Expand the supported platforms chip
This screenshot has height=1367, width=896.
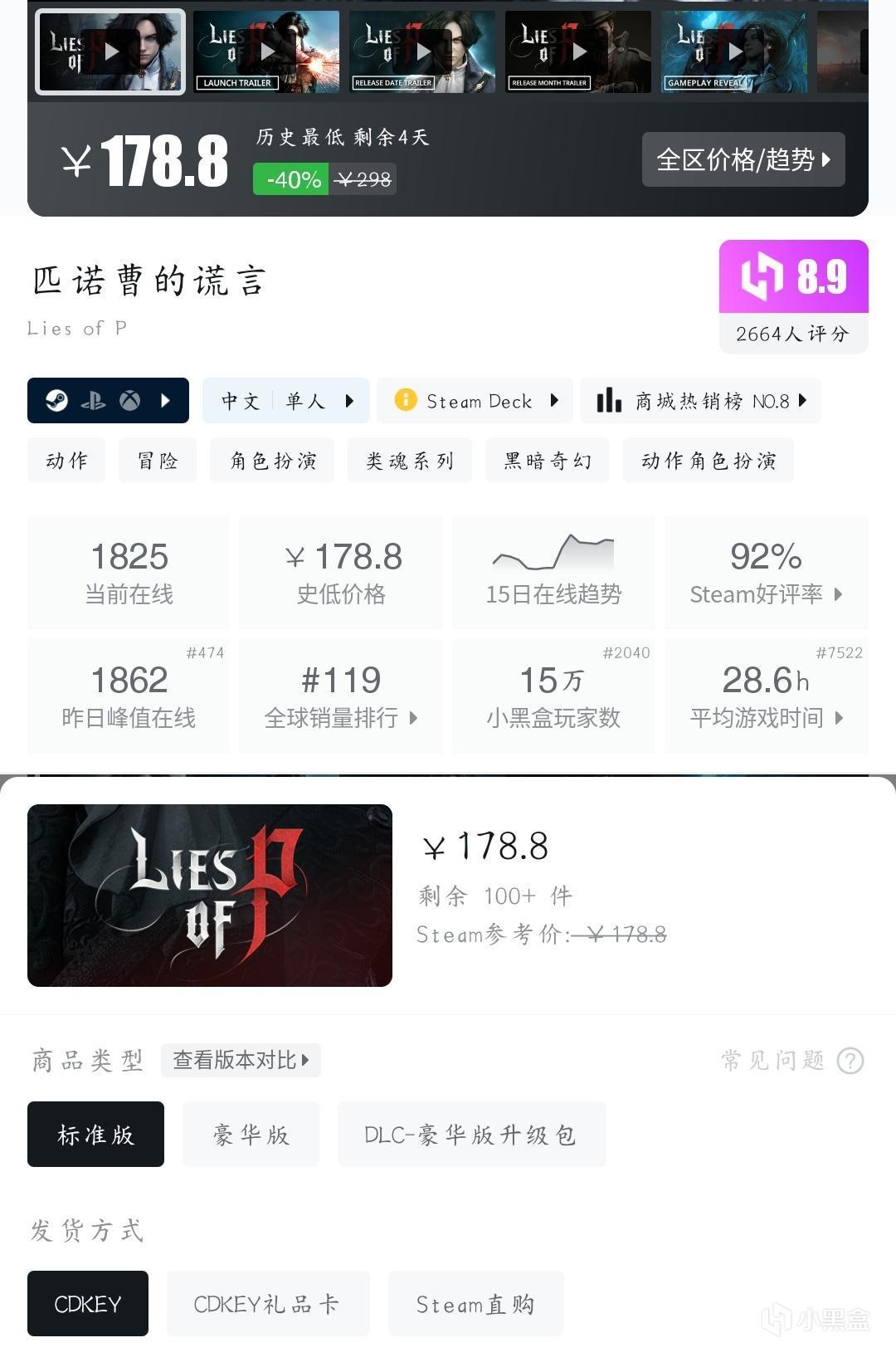point(108,401)
